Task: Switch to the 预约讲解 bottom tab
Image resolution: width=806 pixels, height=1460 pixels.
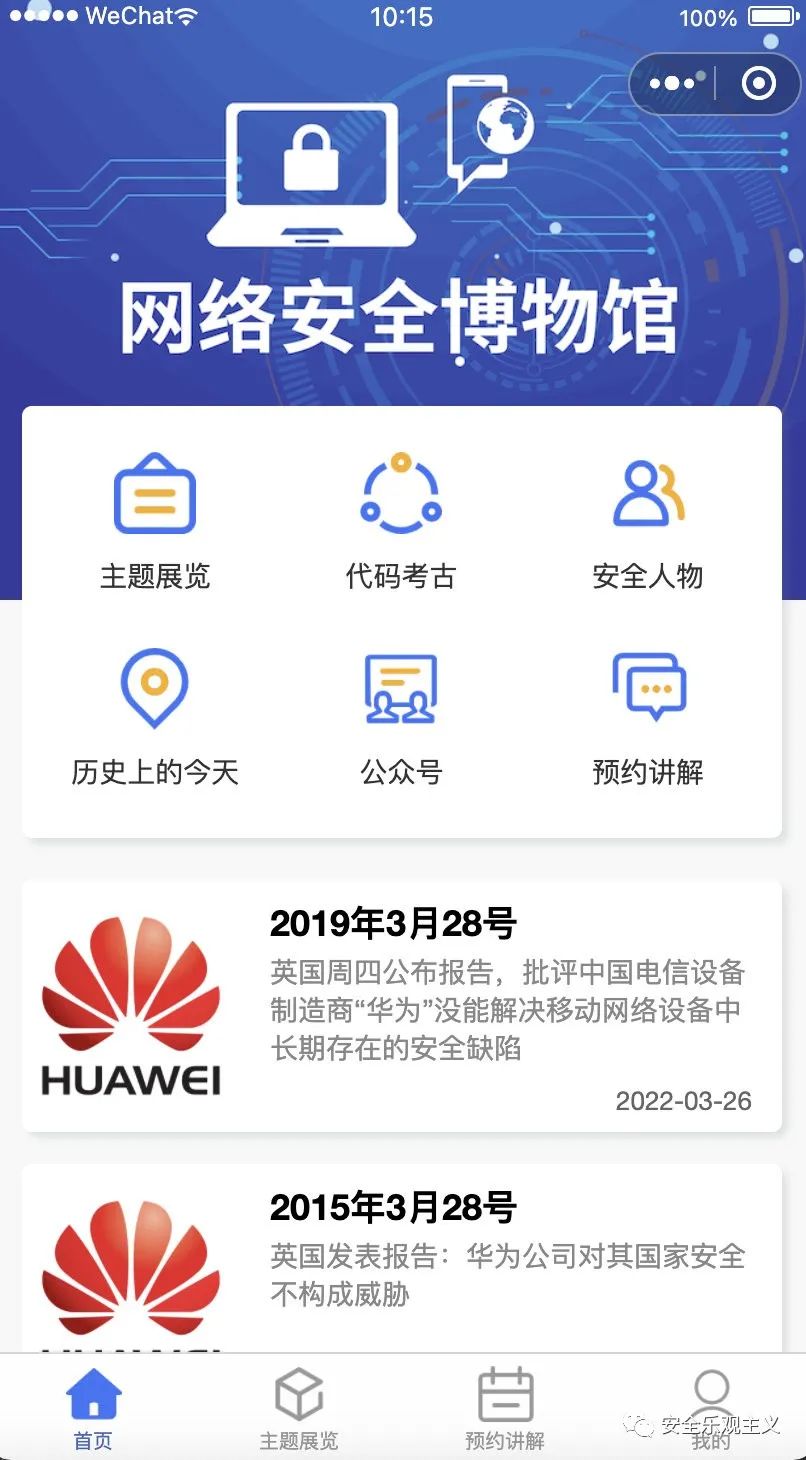Action: [505, 1409]
